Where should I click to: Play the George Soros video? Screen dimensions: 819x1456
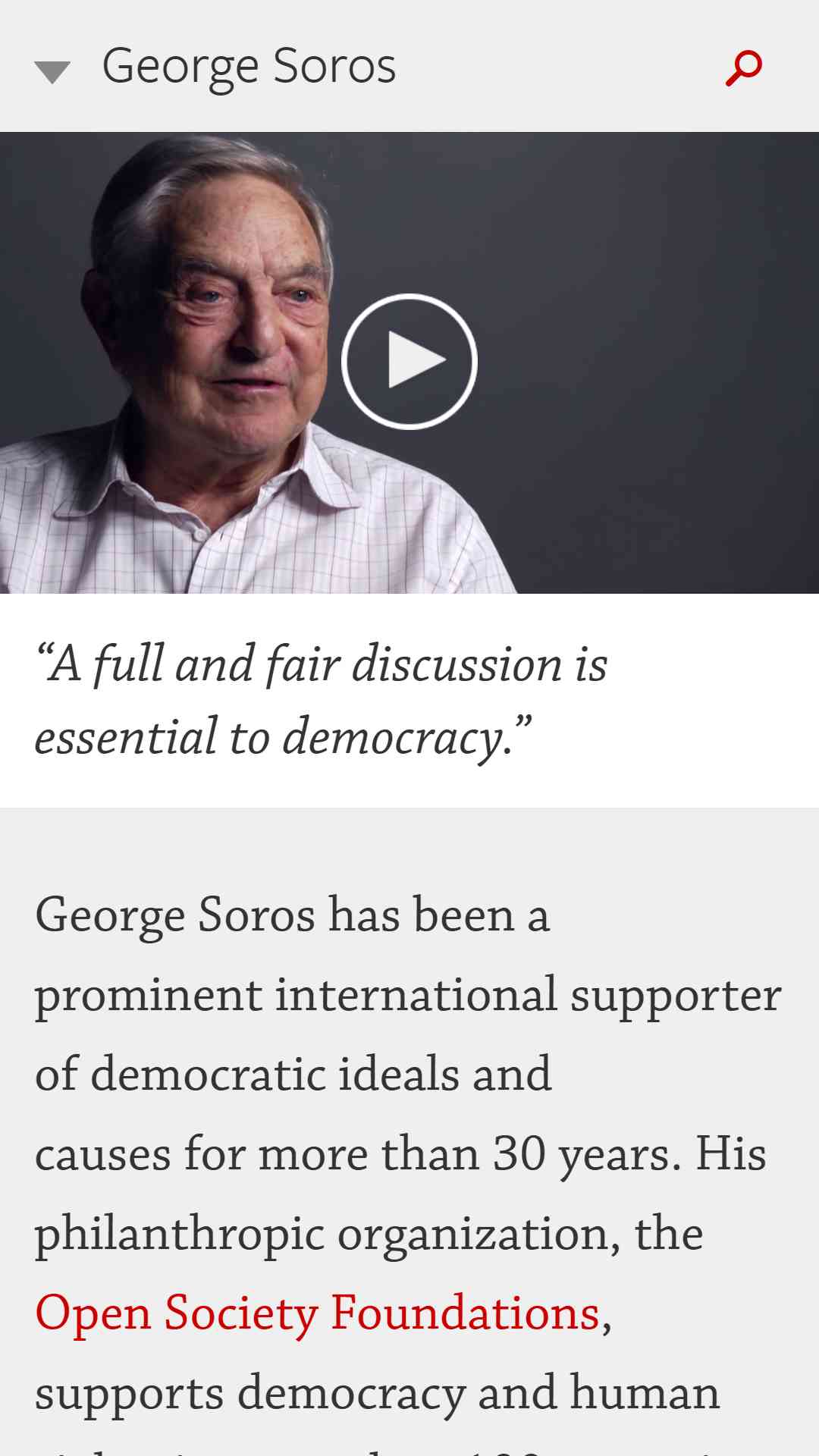[x=409, y=361]
